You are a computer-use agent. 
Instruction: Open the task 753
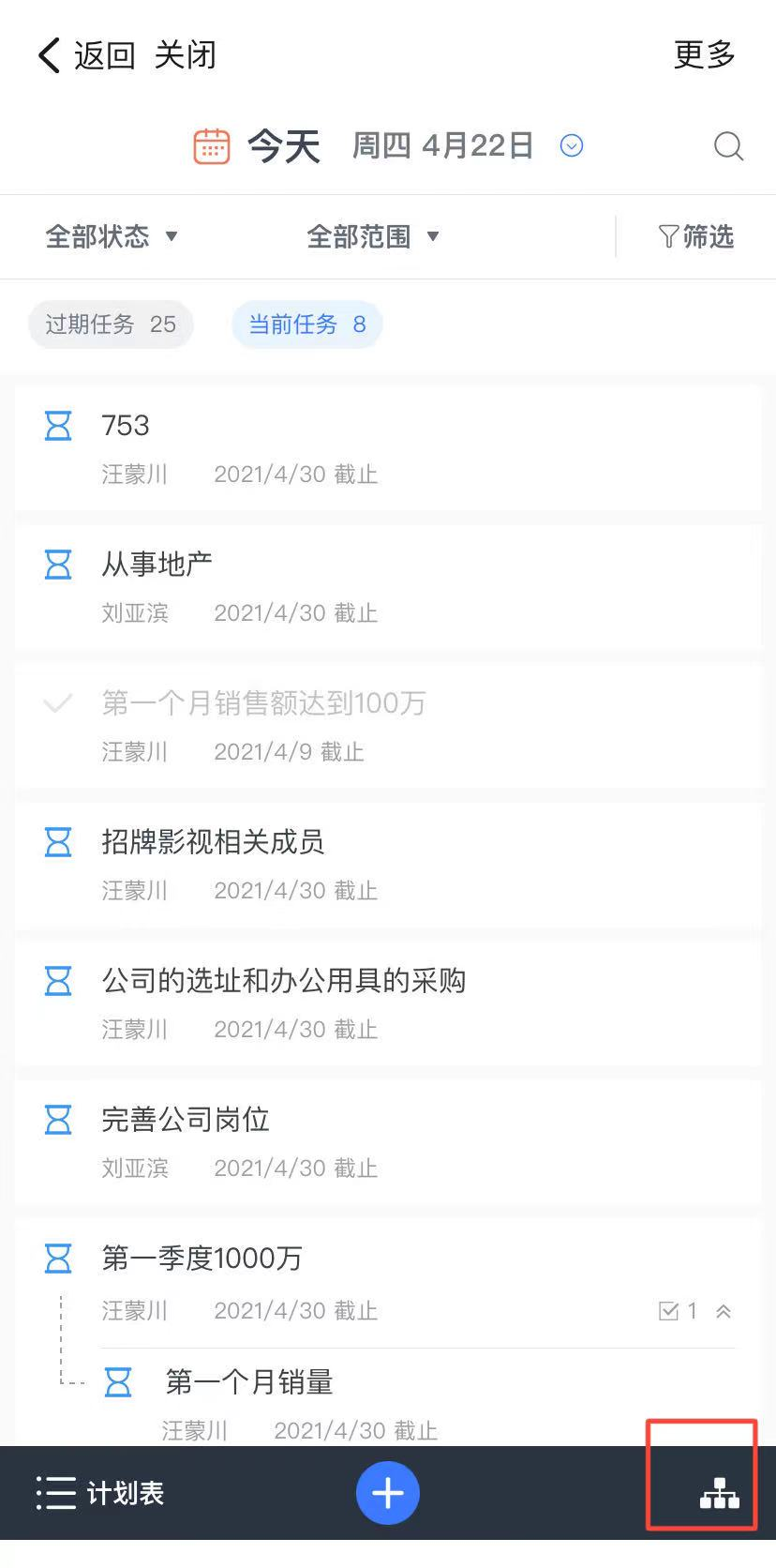tap(388, 447)
